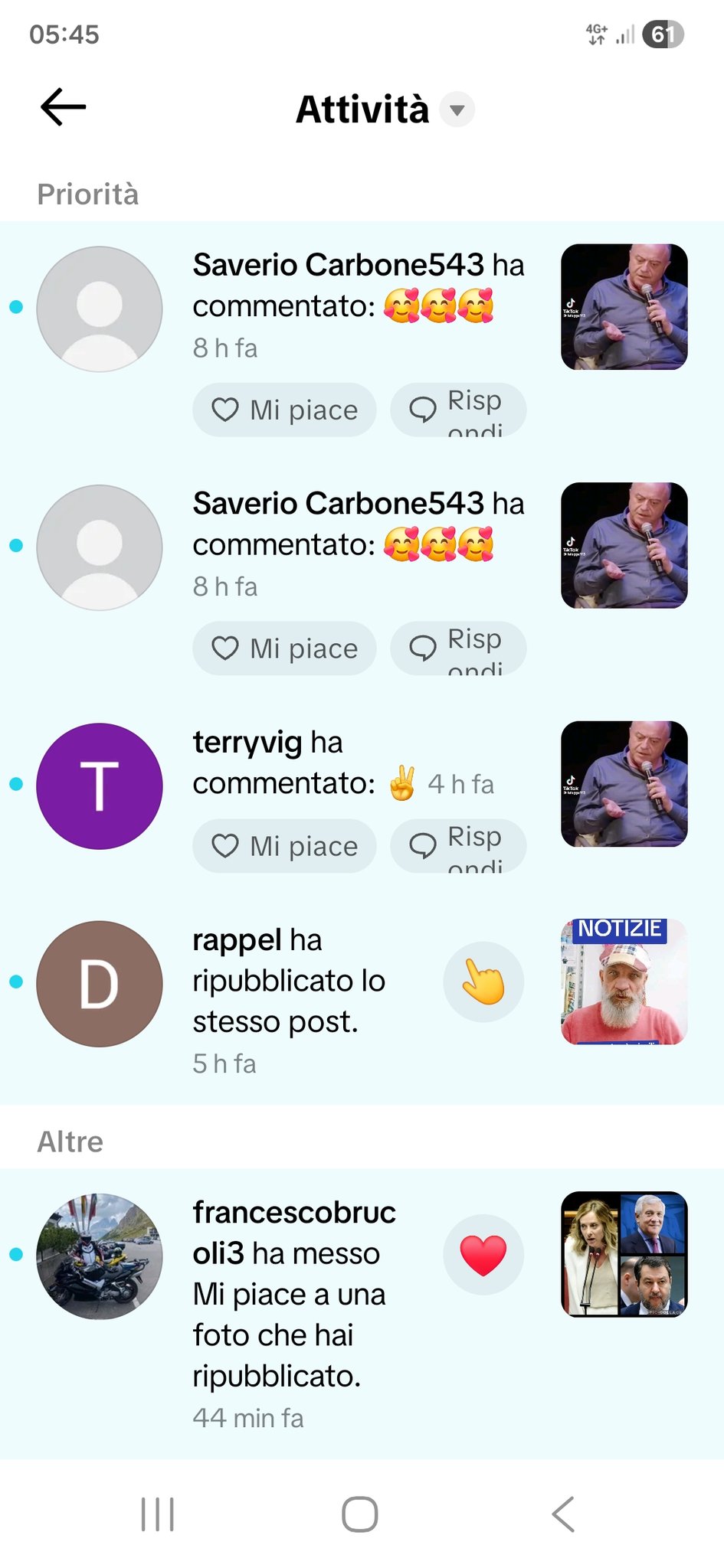Go back using the header arrow
Screen dimensions: 724x1568
point(63,107)
